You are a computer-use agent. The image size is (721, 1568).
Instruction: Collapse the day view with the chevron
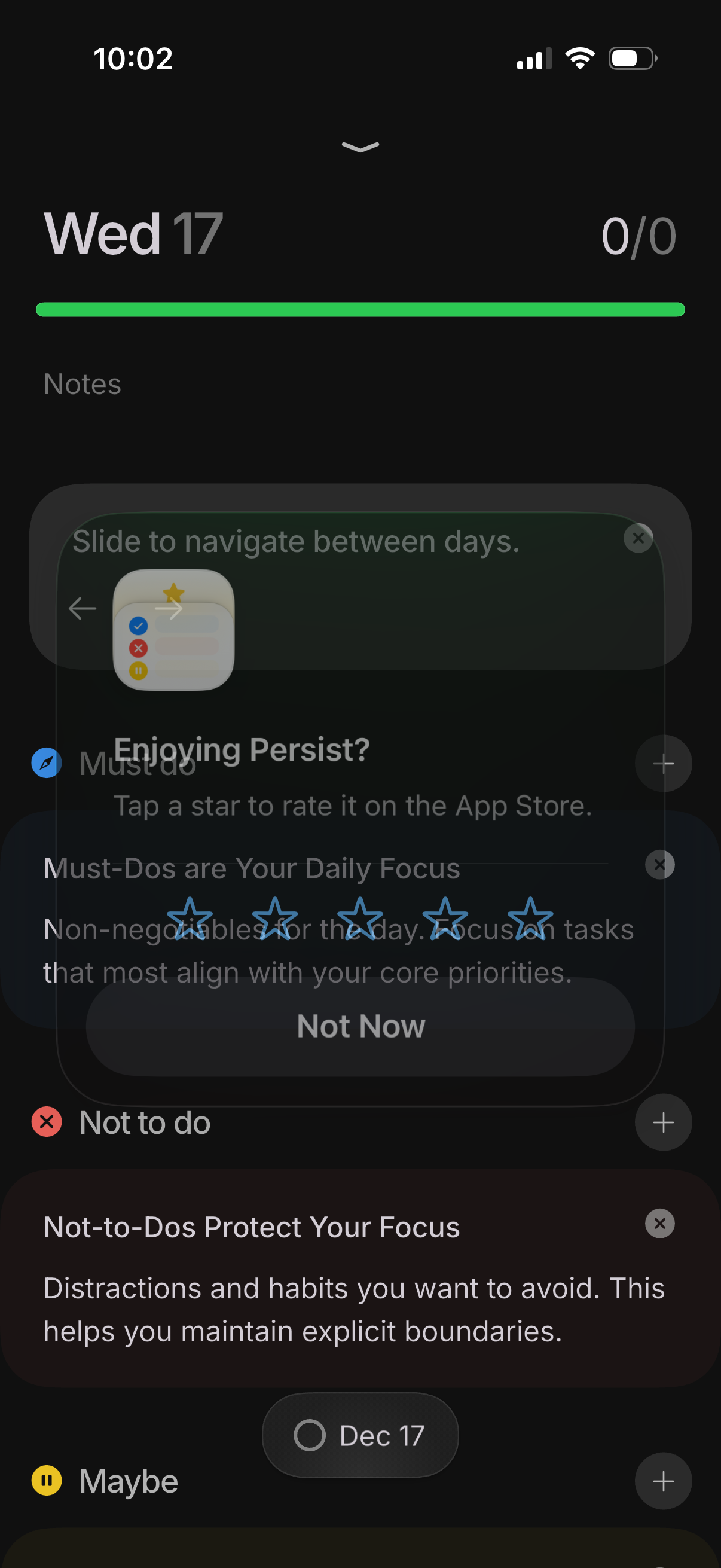click(x=360, y=147)
